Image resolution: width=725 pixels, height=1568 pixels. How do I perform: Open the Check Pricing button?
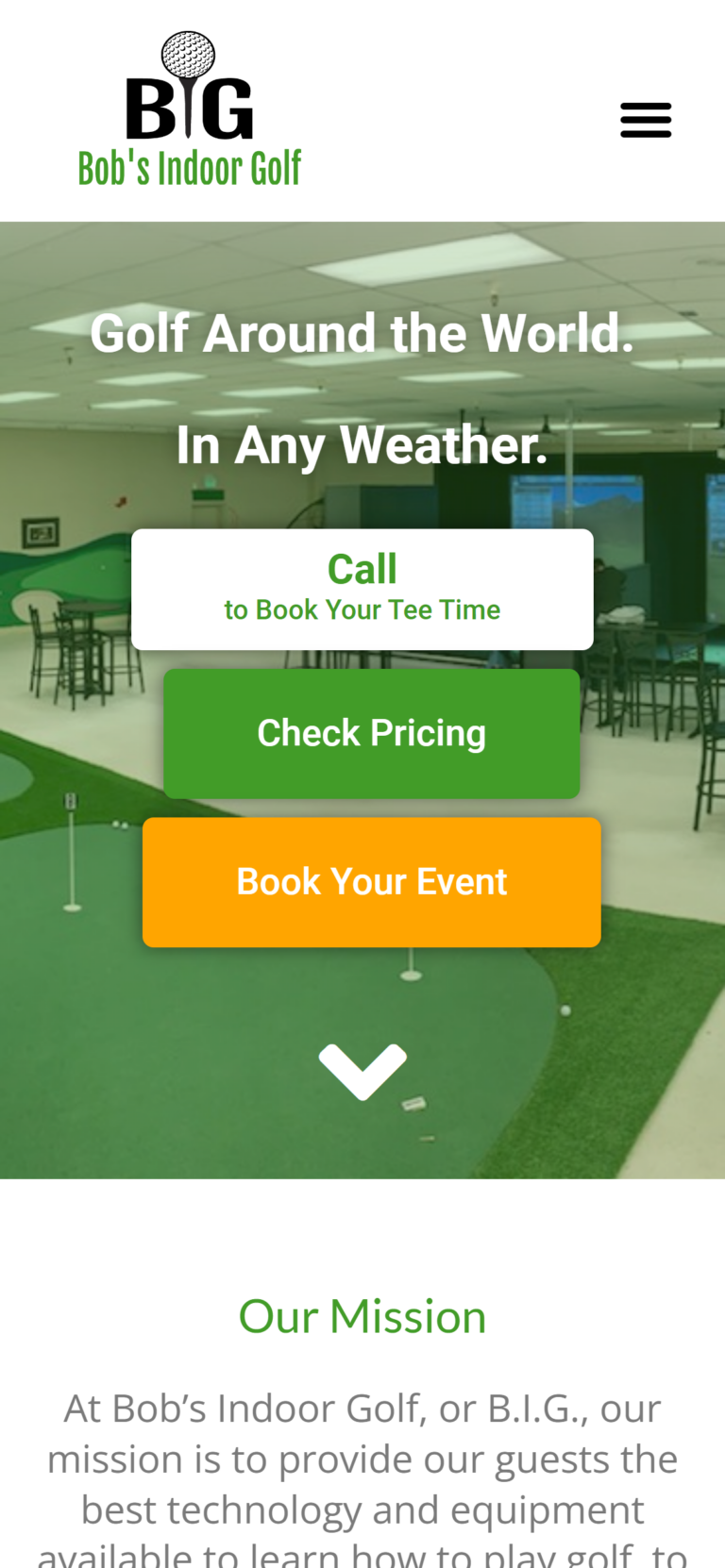point(372,733)
